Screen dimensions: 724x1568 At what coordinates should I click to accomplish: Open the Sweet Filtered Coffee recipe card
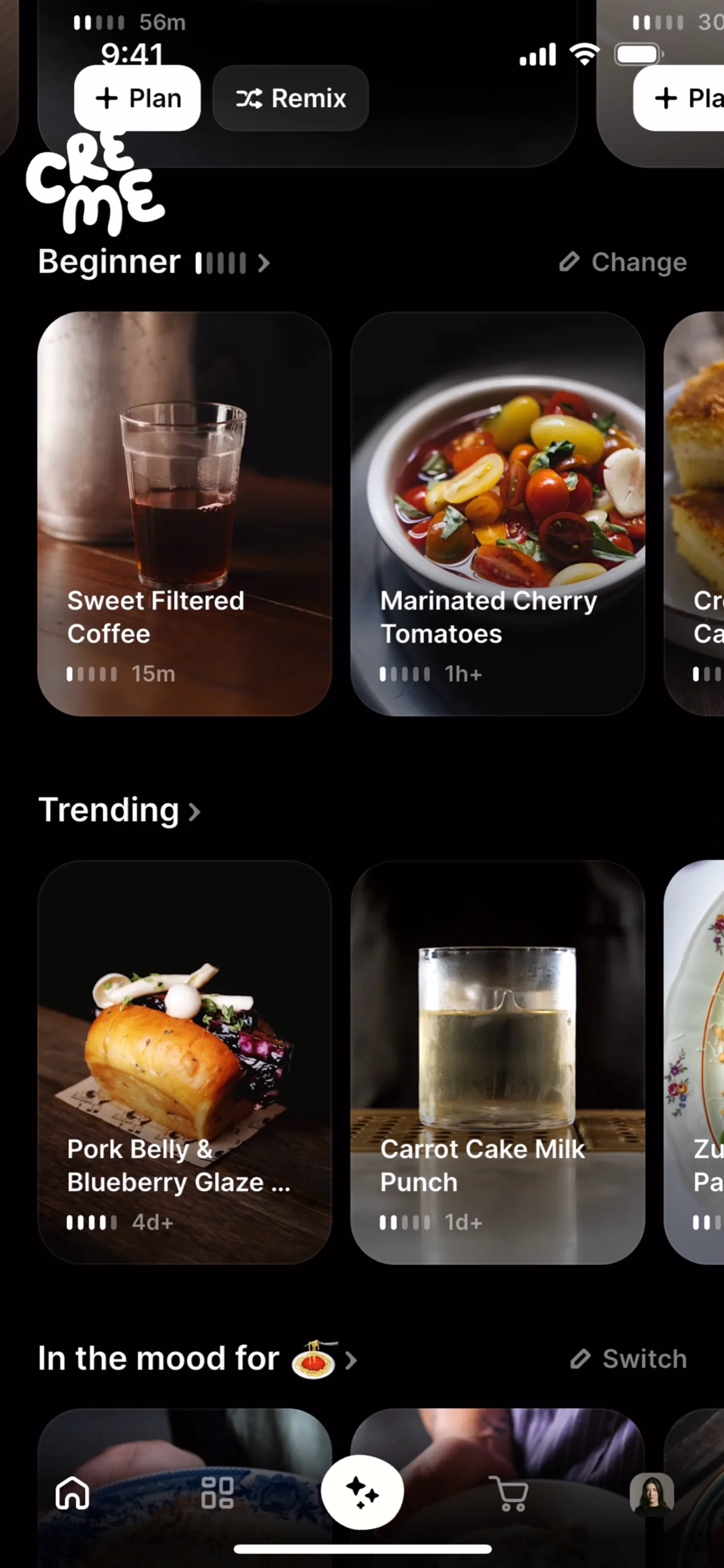(184, 513)
